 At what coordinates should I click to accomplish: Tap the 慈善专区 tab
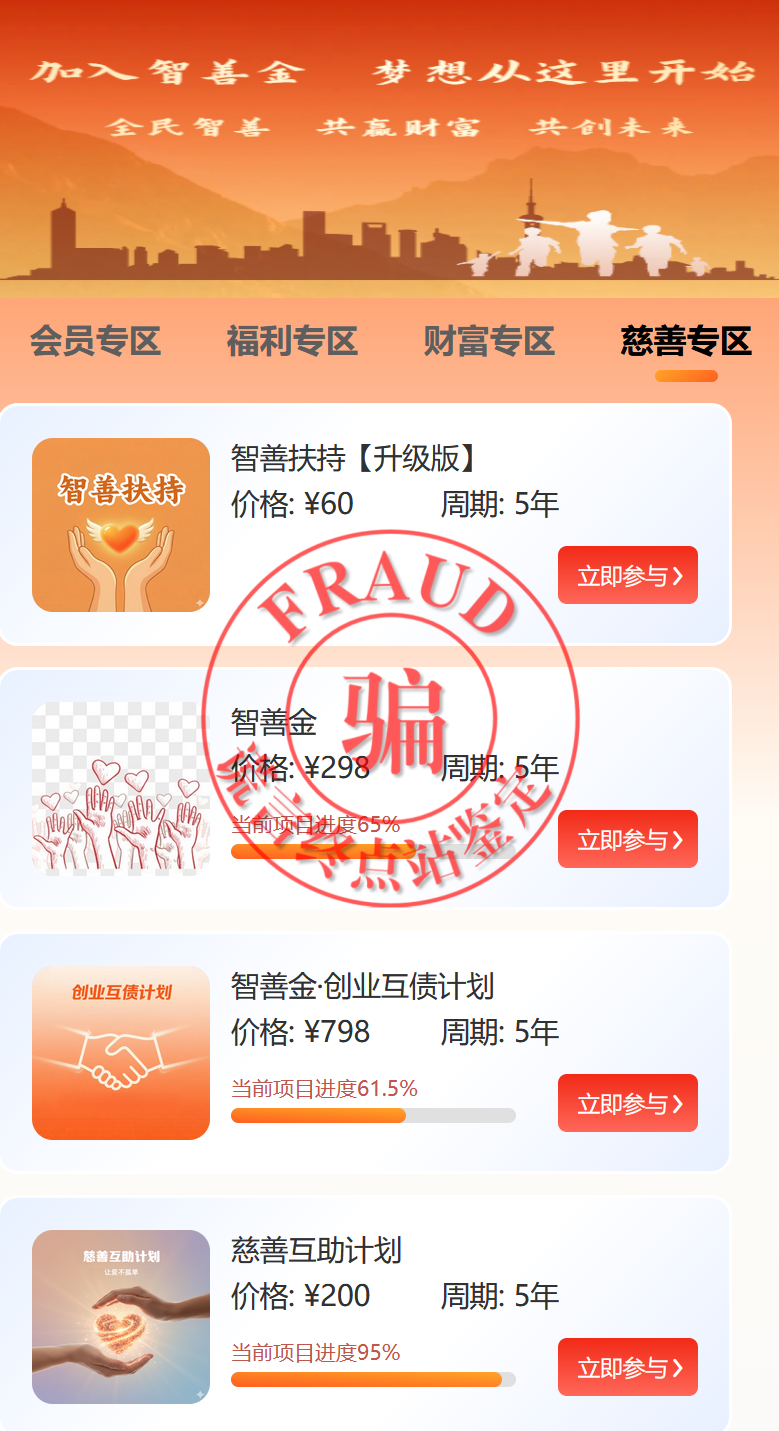click(686, 341)
